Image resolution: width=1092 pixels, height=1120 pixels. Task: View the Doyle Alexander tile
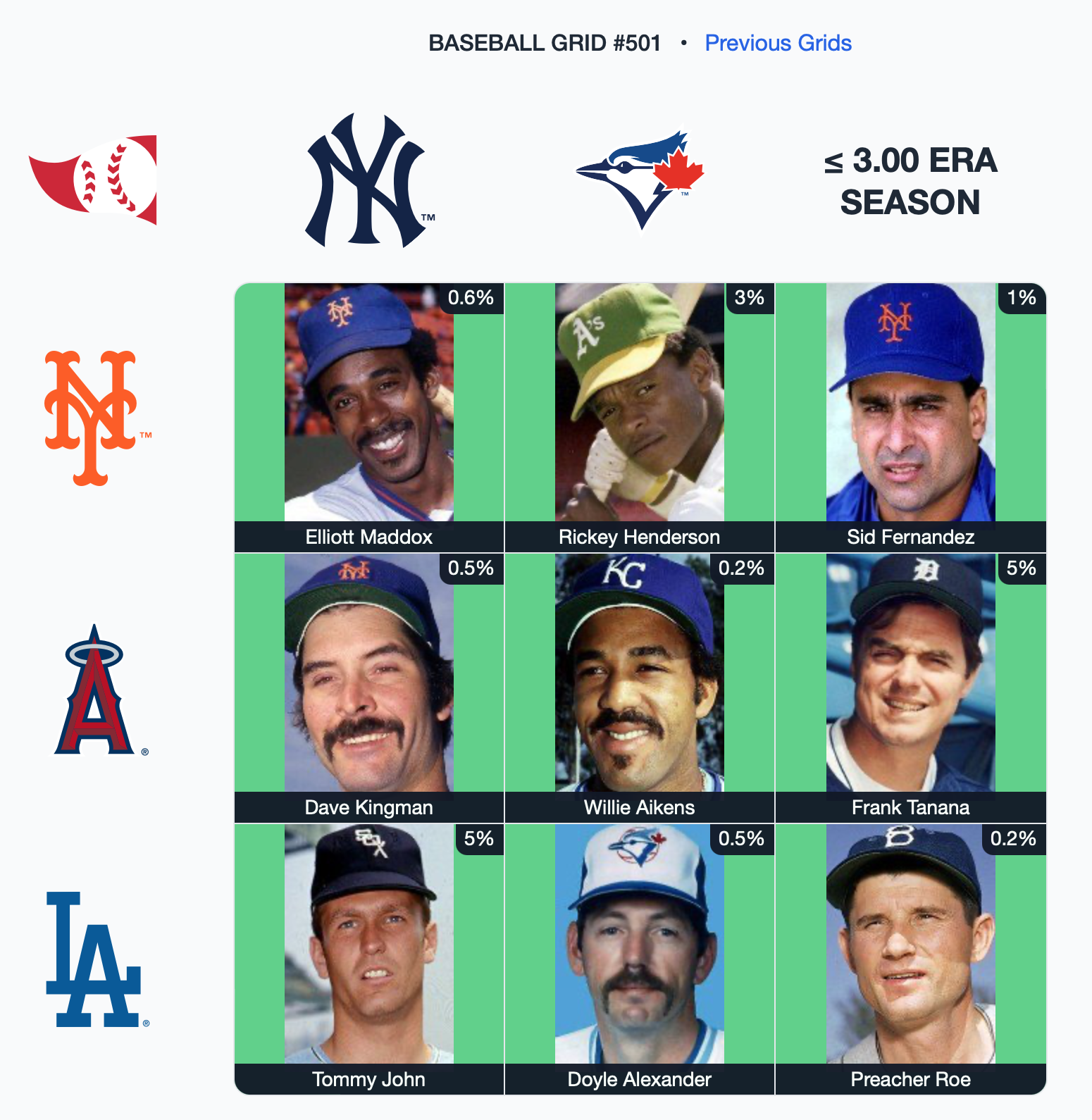coord(640,958)
